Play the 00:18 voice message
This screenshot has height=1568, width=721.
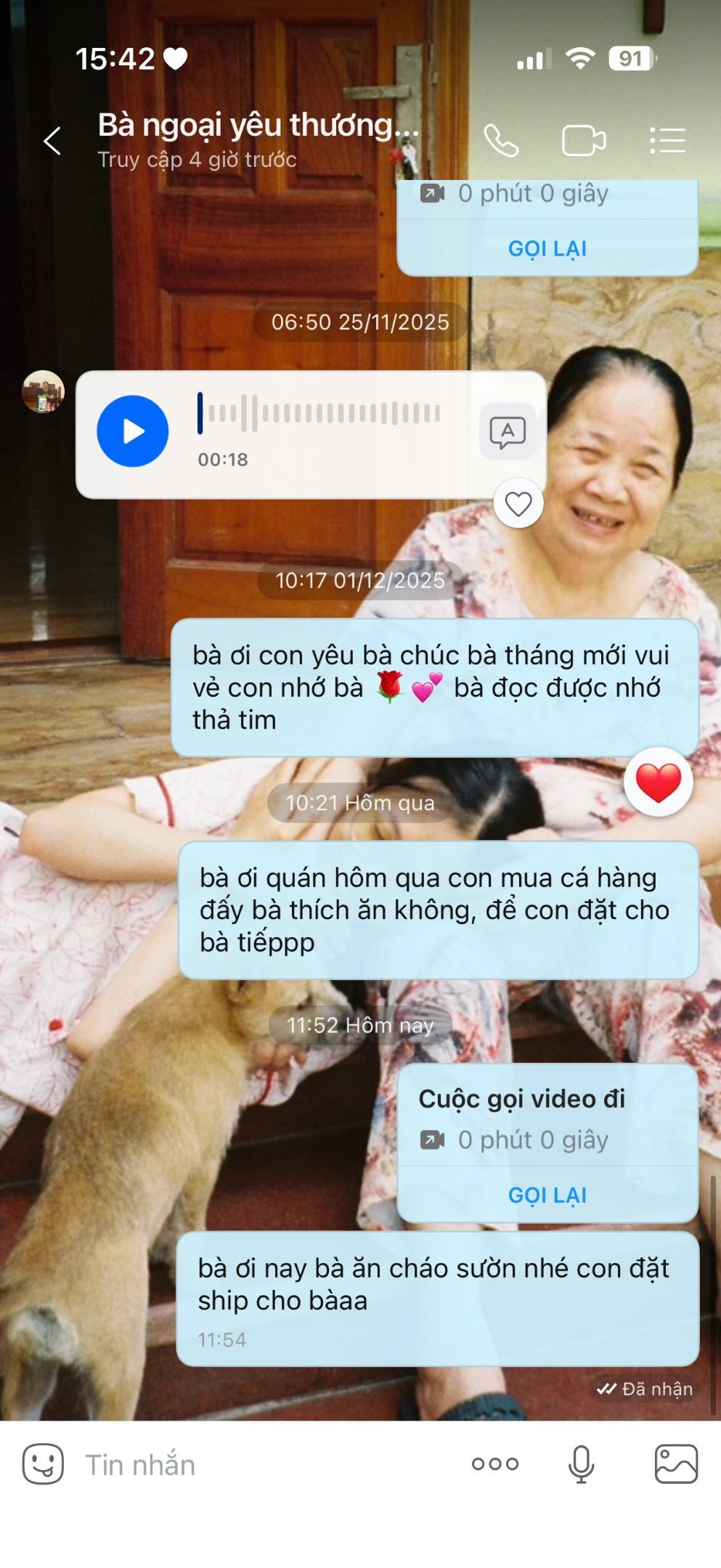coord(133,431)
